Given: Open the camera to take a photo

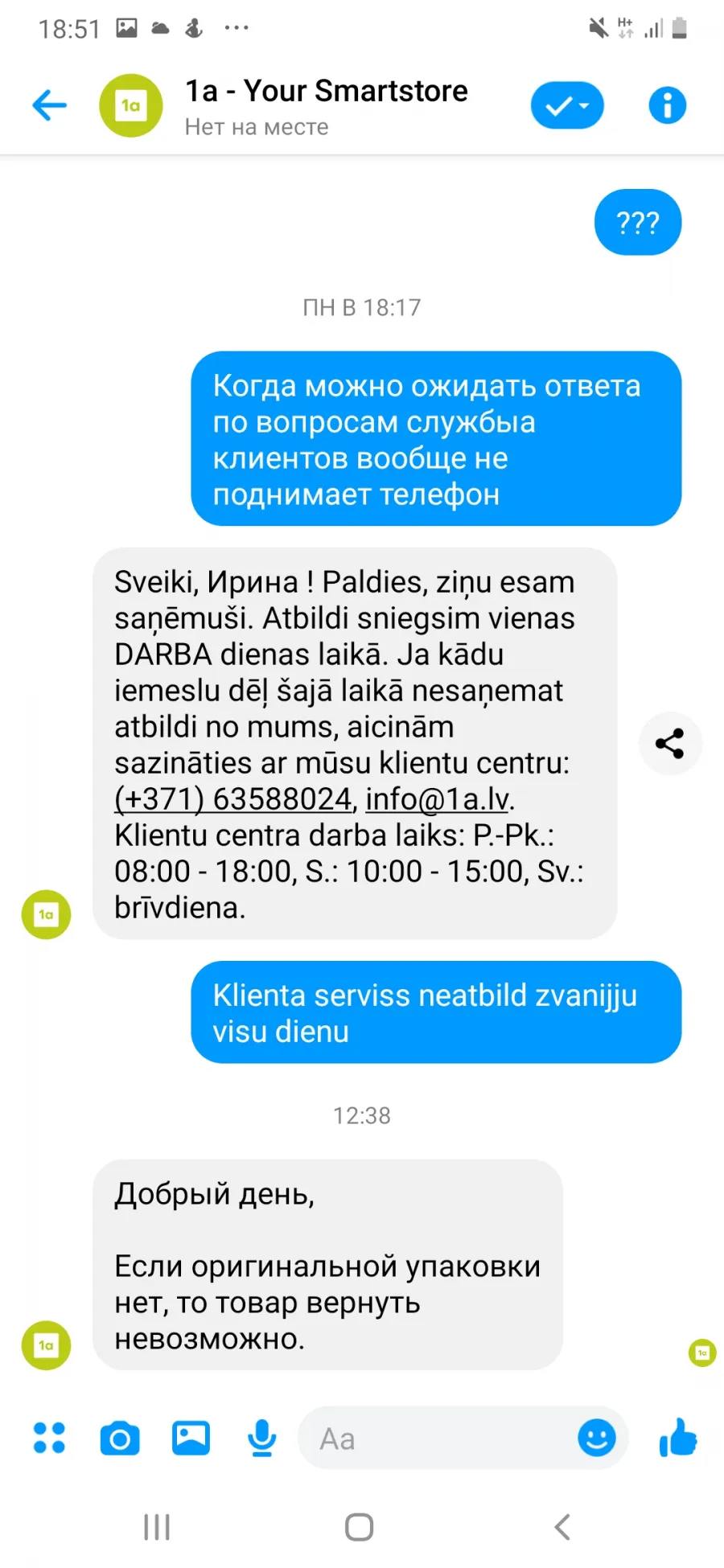Looking at the screenshot, I should point(120,1439).
